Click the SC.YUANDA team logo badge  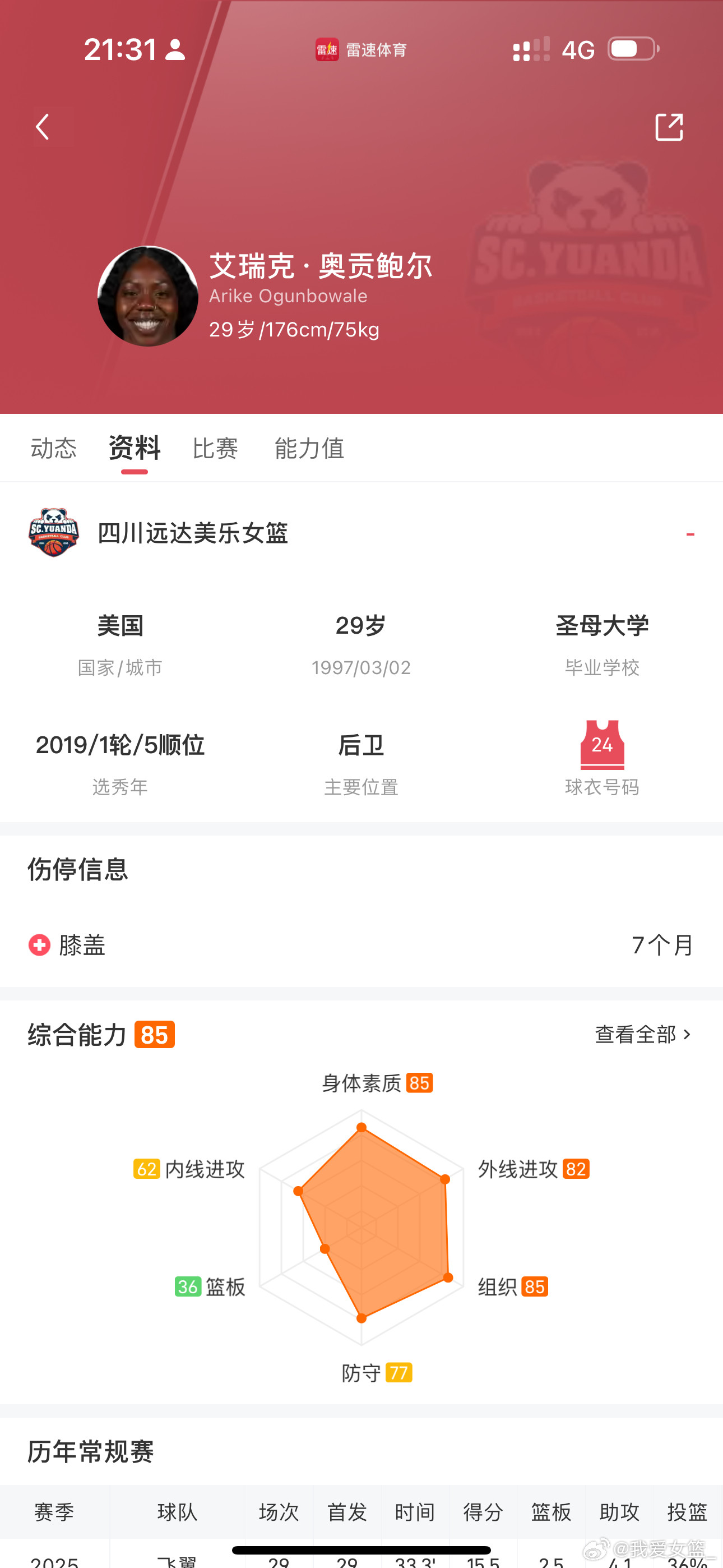pos(54,533)
